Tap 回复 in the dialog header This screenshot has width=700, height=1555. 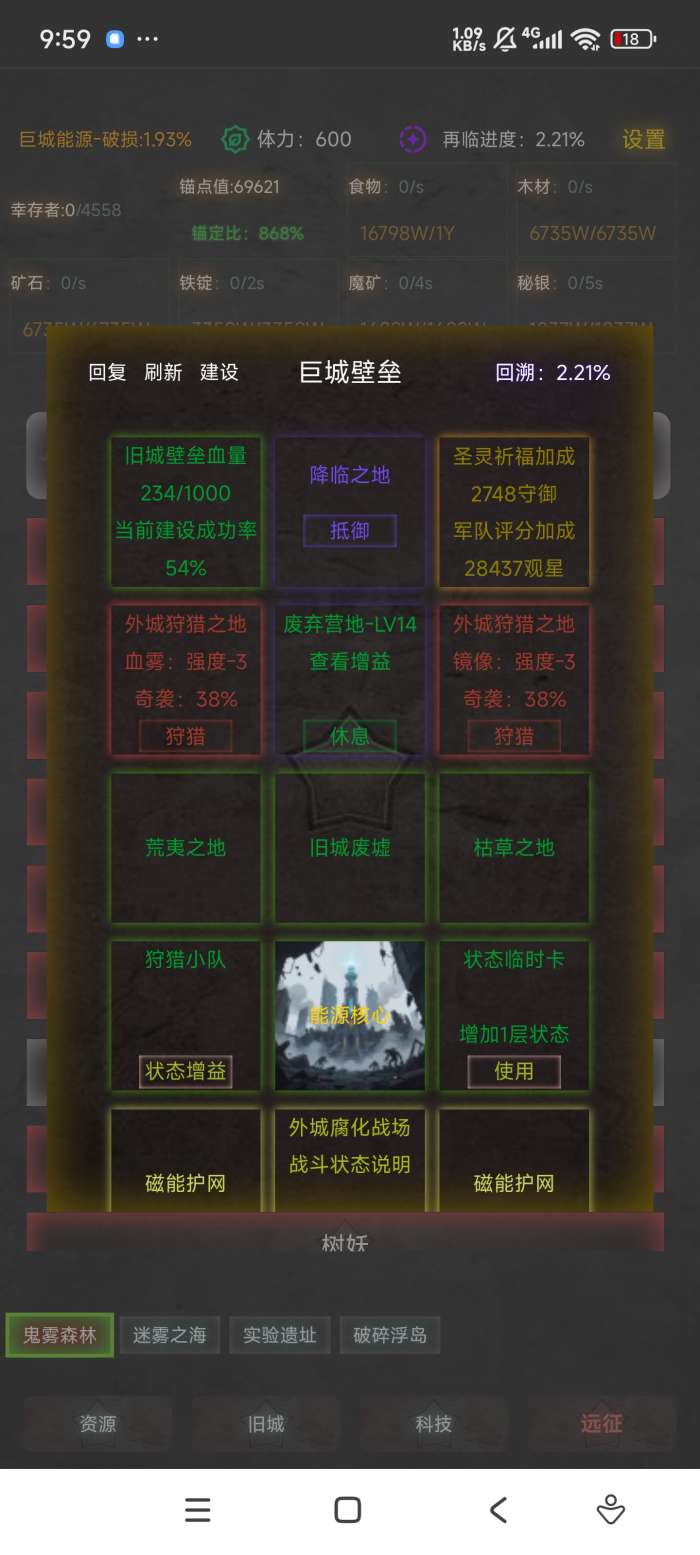pos(107,373)
